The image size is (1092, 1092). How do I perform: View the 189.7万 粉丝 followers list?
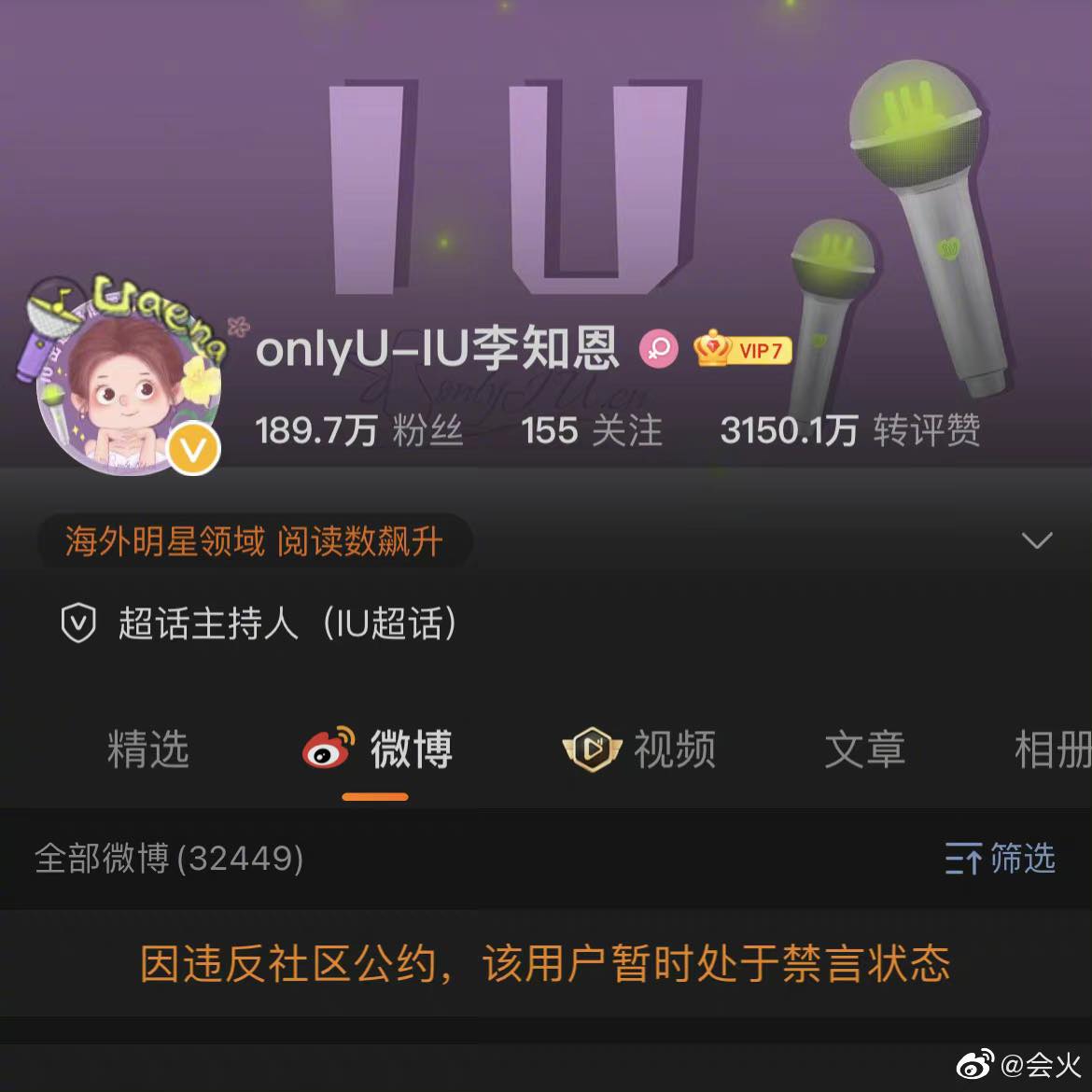pos(358,431)
